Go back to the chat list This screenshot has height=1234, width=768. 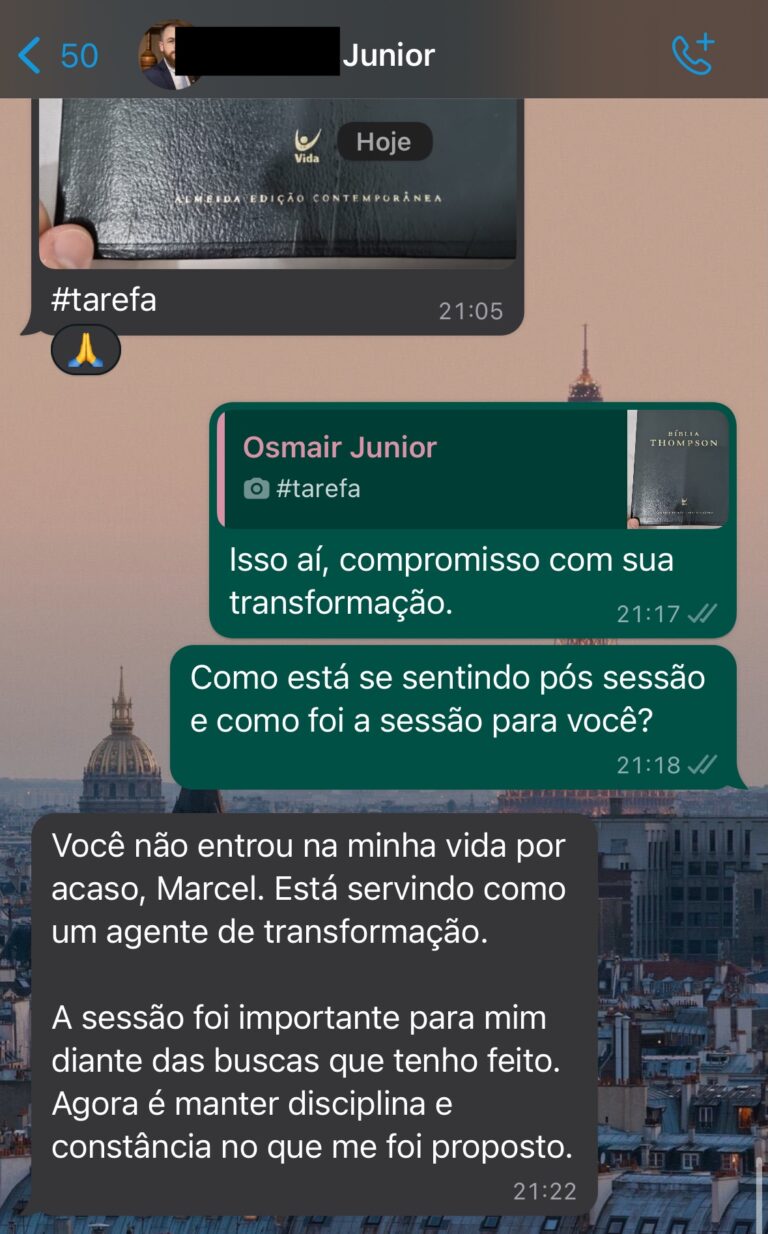pyautogui.click(x=55, y=55)
